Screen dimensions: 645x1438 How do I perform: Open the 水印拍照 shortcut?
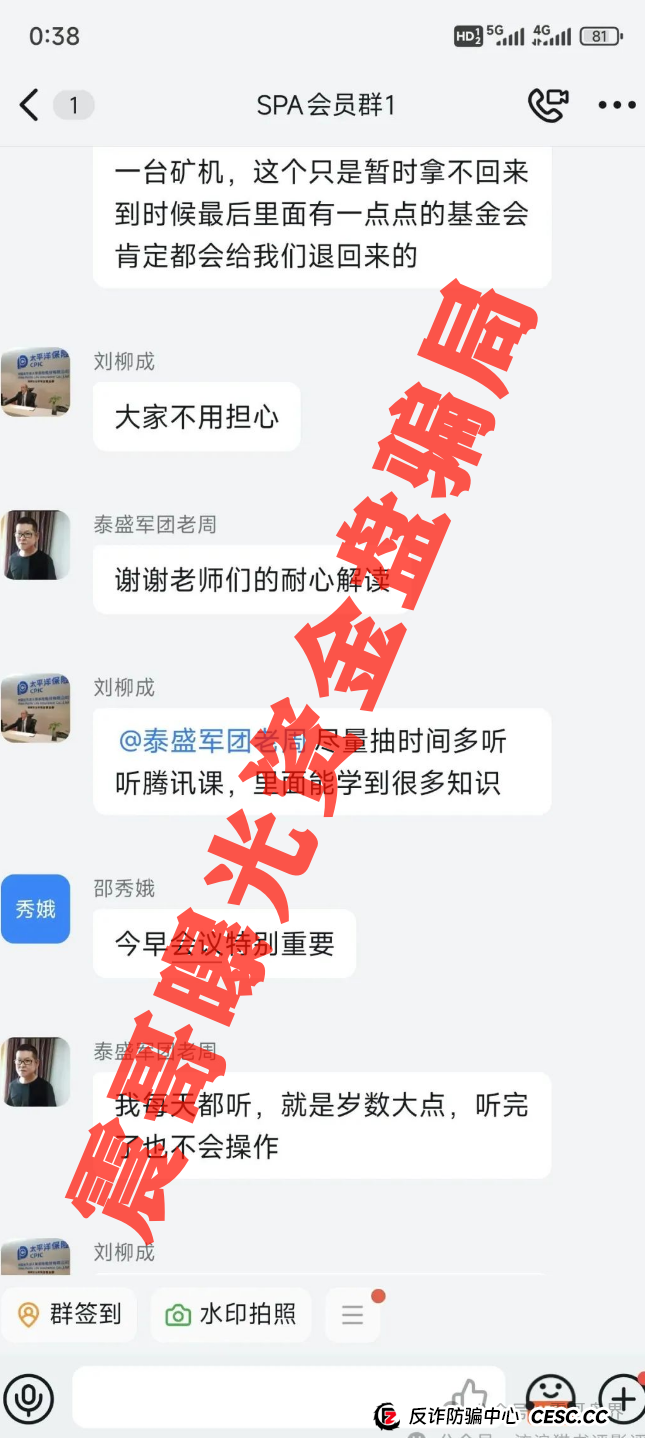click(231, 1314)
